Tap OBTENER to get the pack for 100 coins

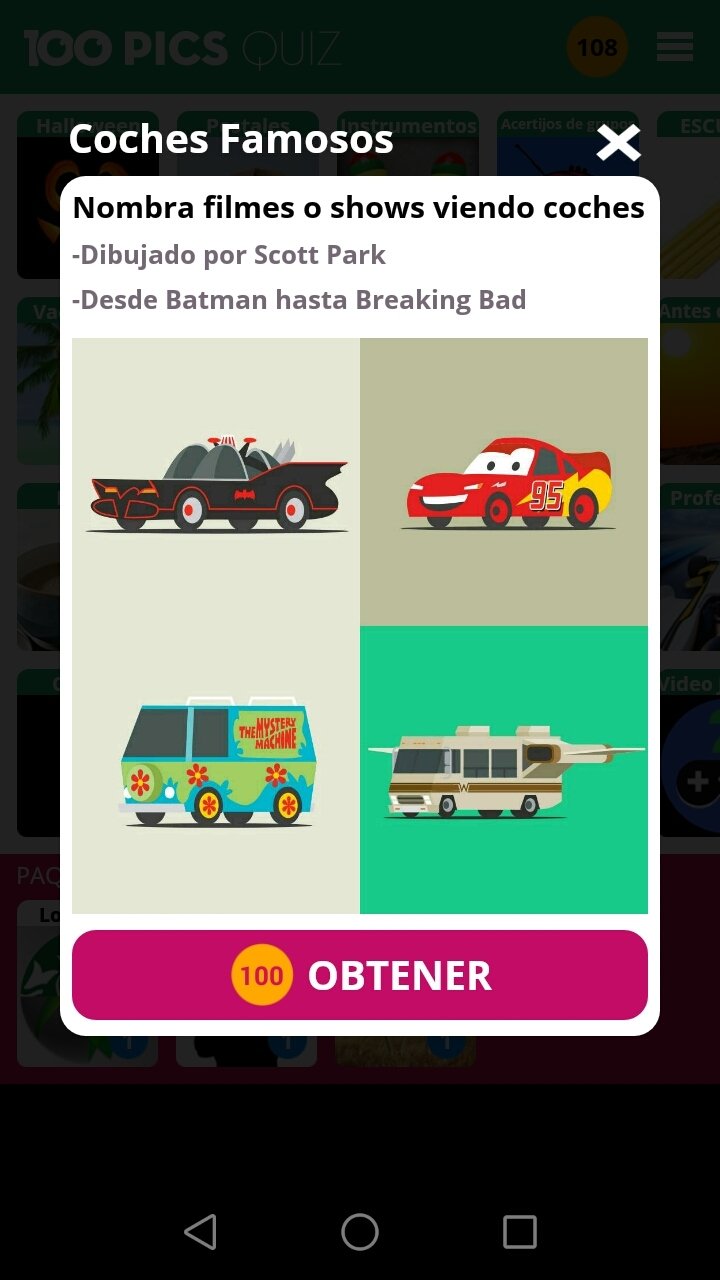[360, 975]
